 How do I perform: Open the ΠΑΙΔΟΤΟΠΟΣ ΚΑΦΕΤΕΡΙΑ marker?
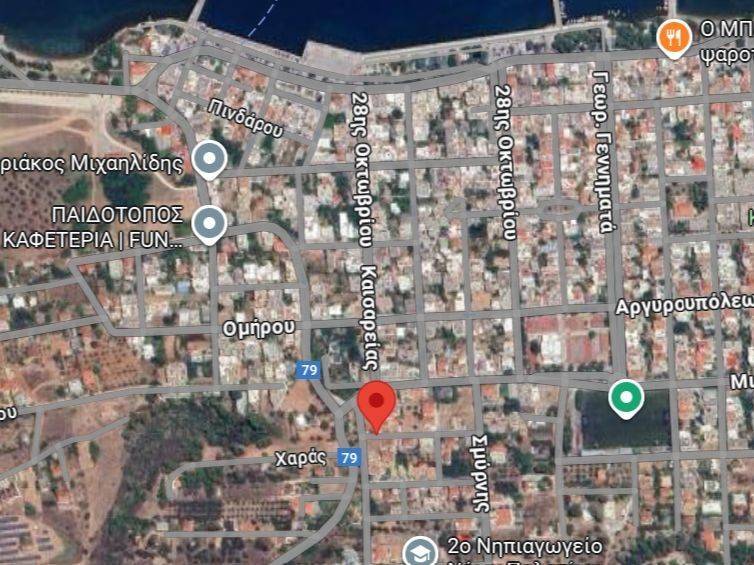pos(208,224)
